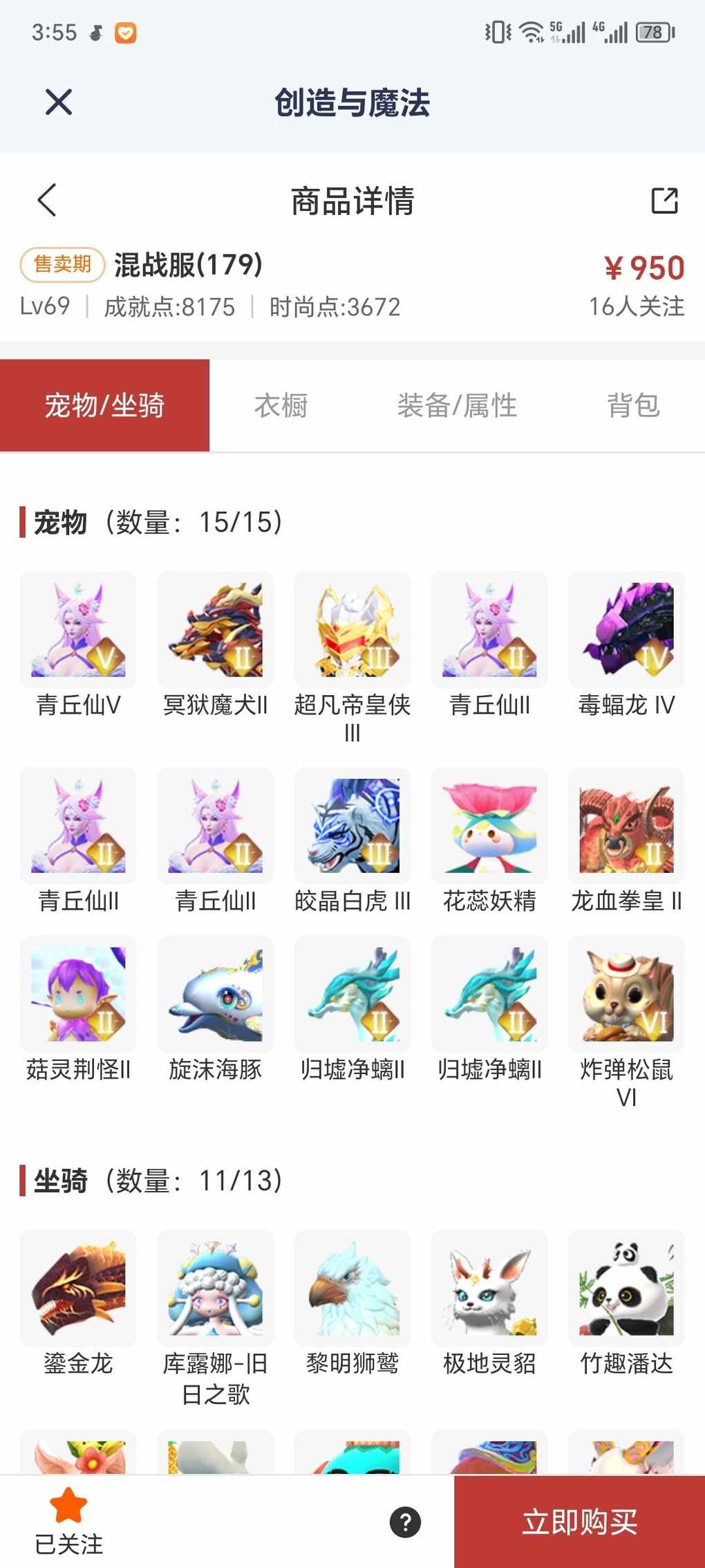This screenshot has width=705, height=1568.
Task: Close the 创造与魔法 page
Action: pyautogui.click(x=58, y=102)
